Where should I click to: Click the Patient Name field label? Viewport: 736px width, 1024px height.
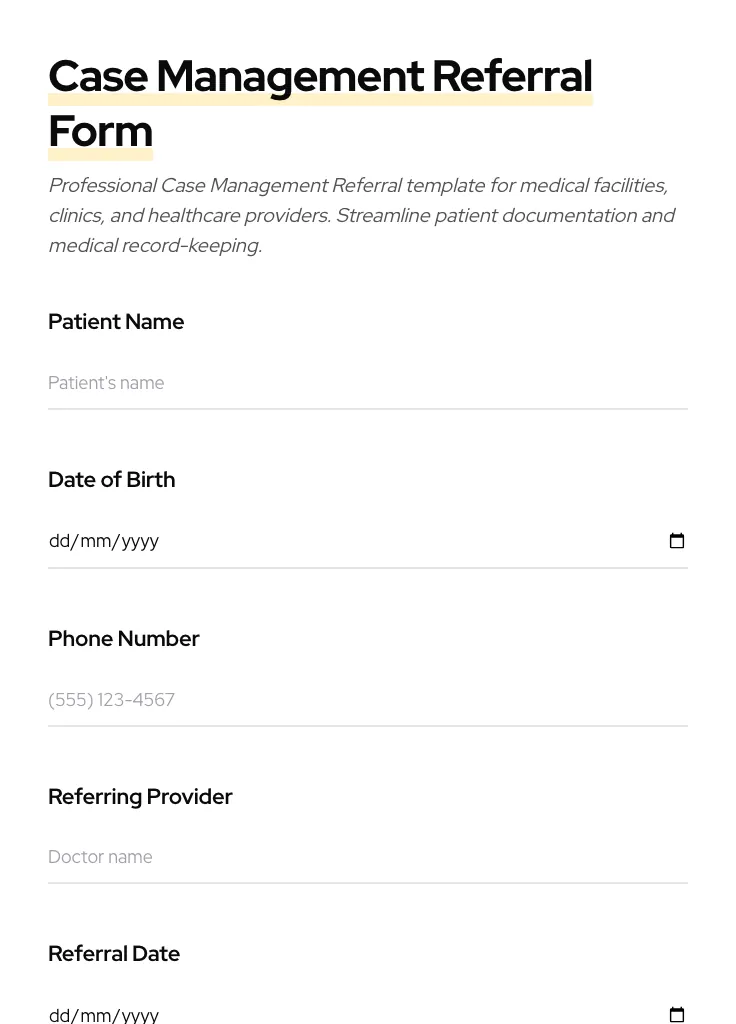(116, 322)
